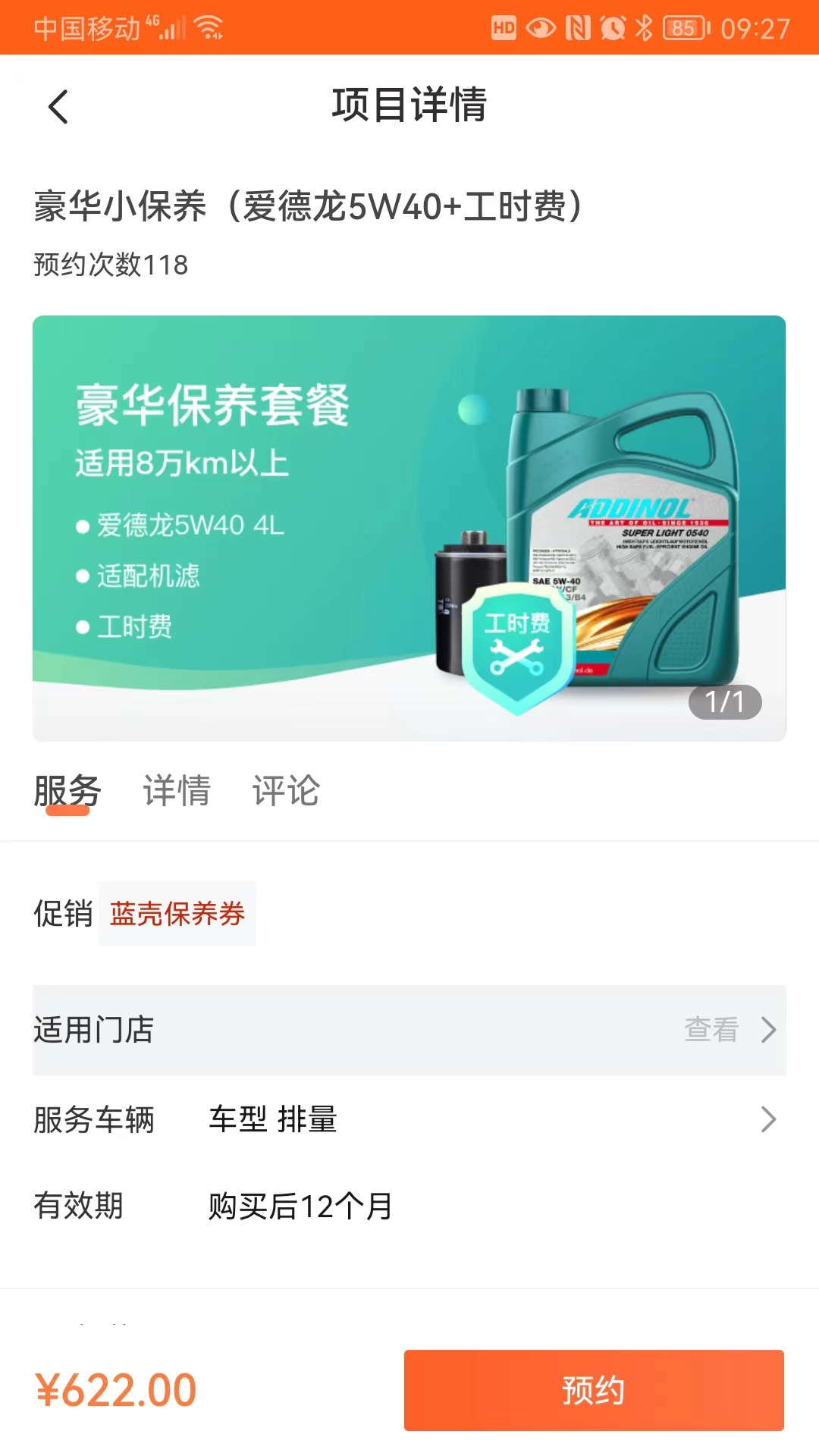Switch to the 评论 tab
819x1456 pixels.
[x=286, y=791]
